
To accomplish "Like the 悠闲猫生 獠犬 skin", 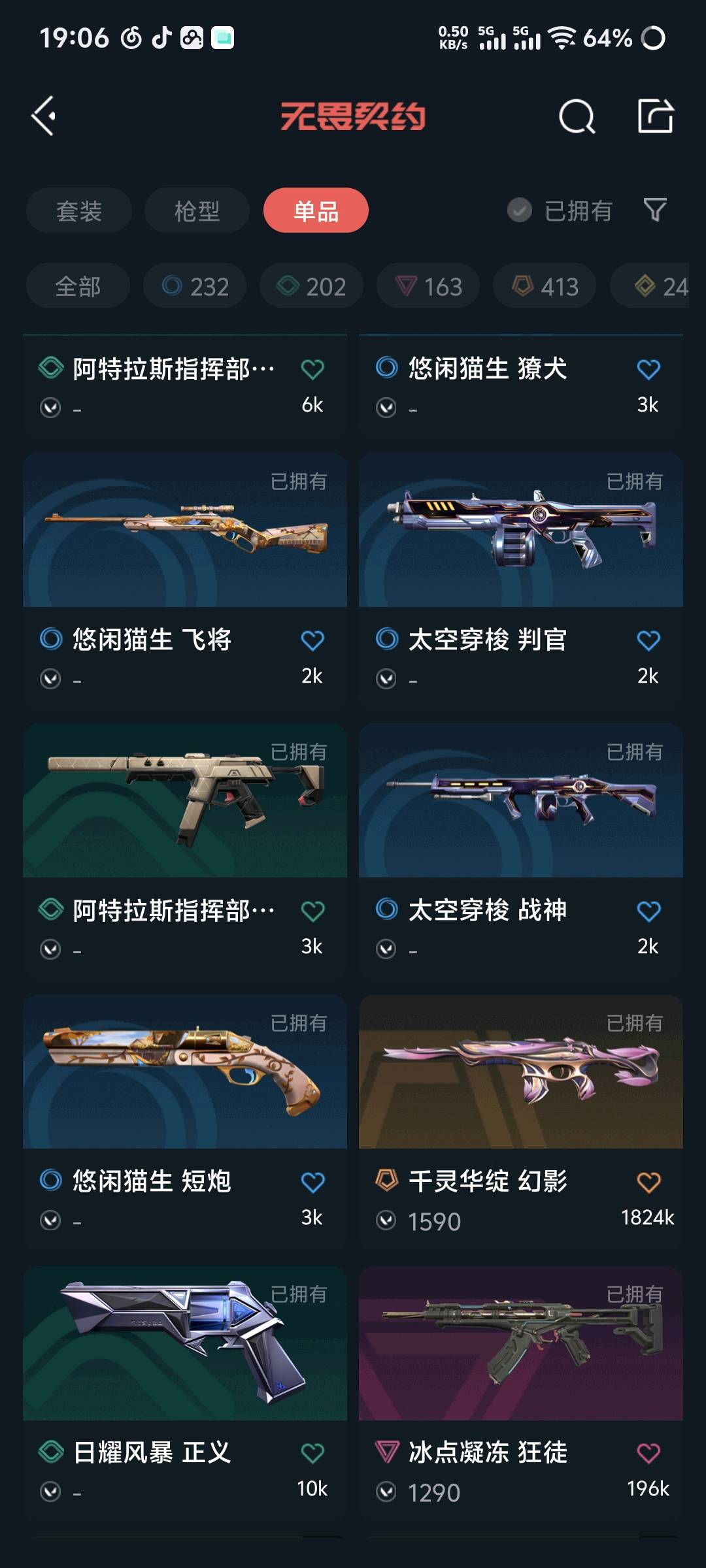I will (x=648, y=369).
